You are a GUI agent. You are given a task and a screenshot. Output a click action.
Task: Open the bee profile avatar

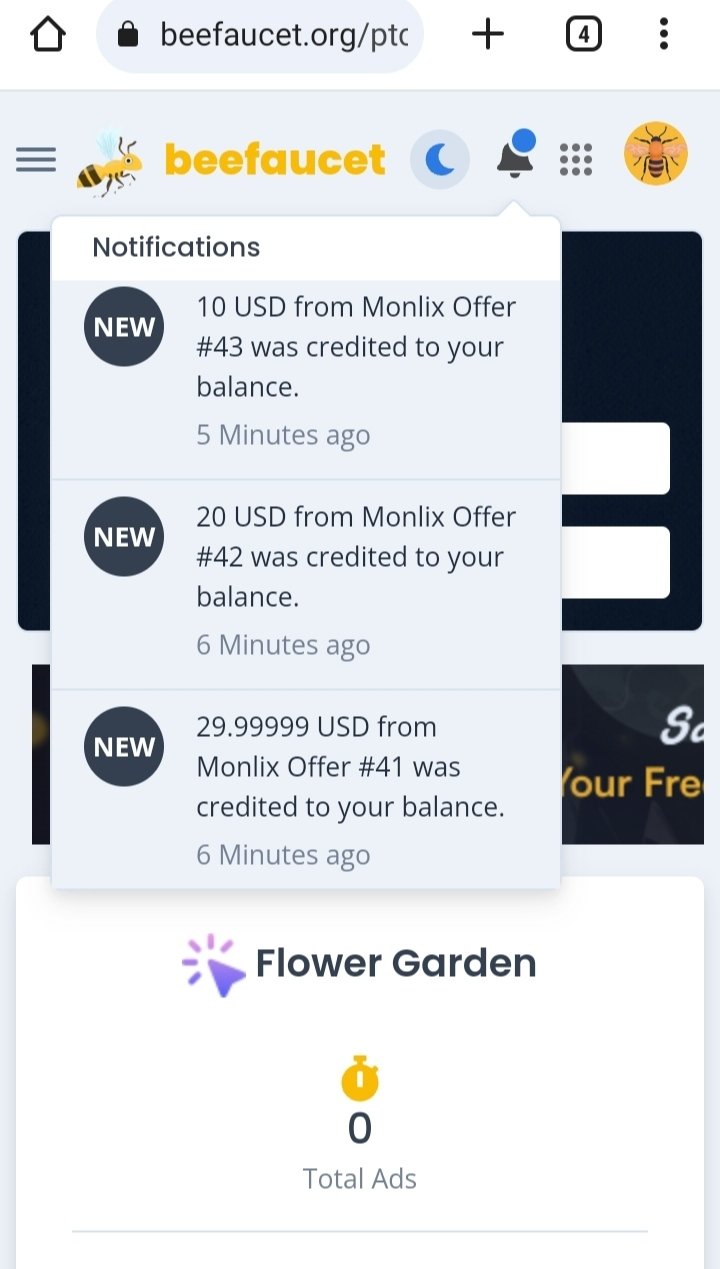[656, 154]
